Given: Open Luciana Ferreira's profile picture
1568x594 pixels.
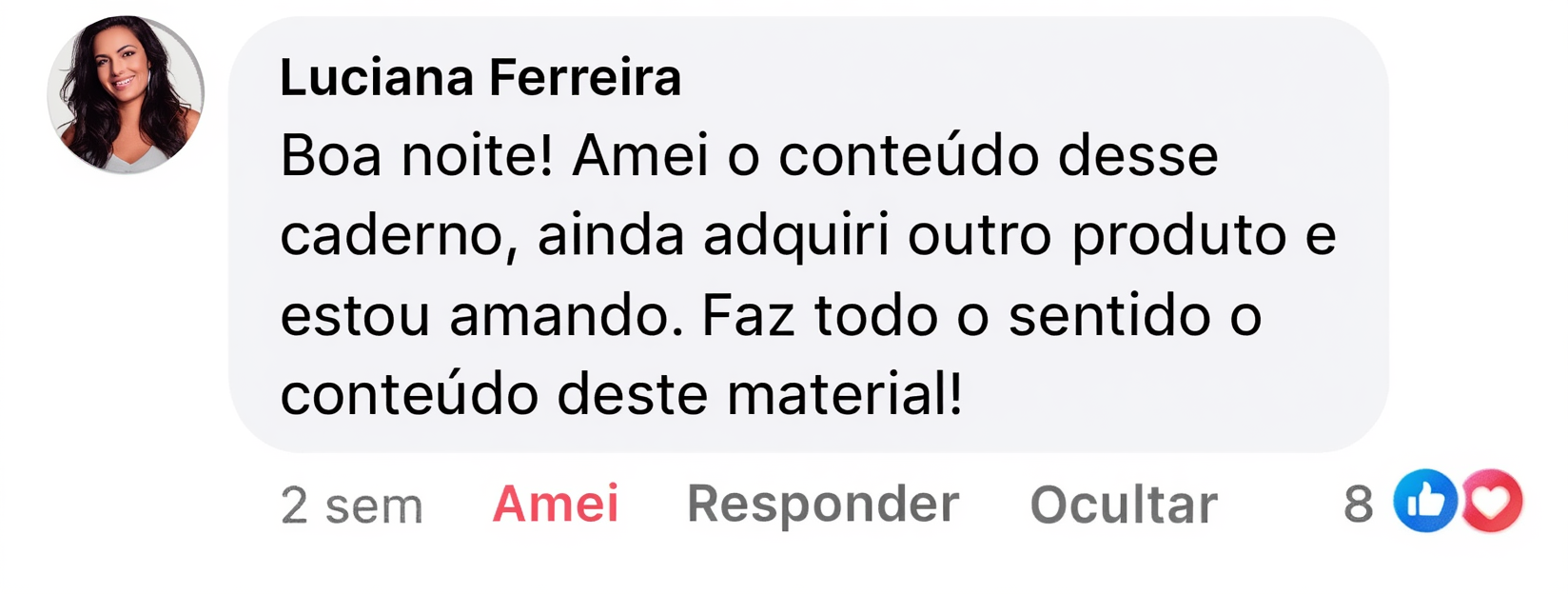Looking at the screenshot, I should pyautogui.click(x=125, y=95).
